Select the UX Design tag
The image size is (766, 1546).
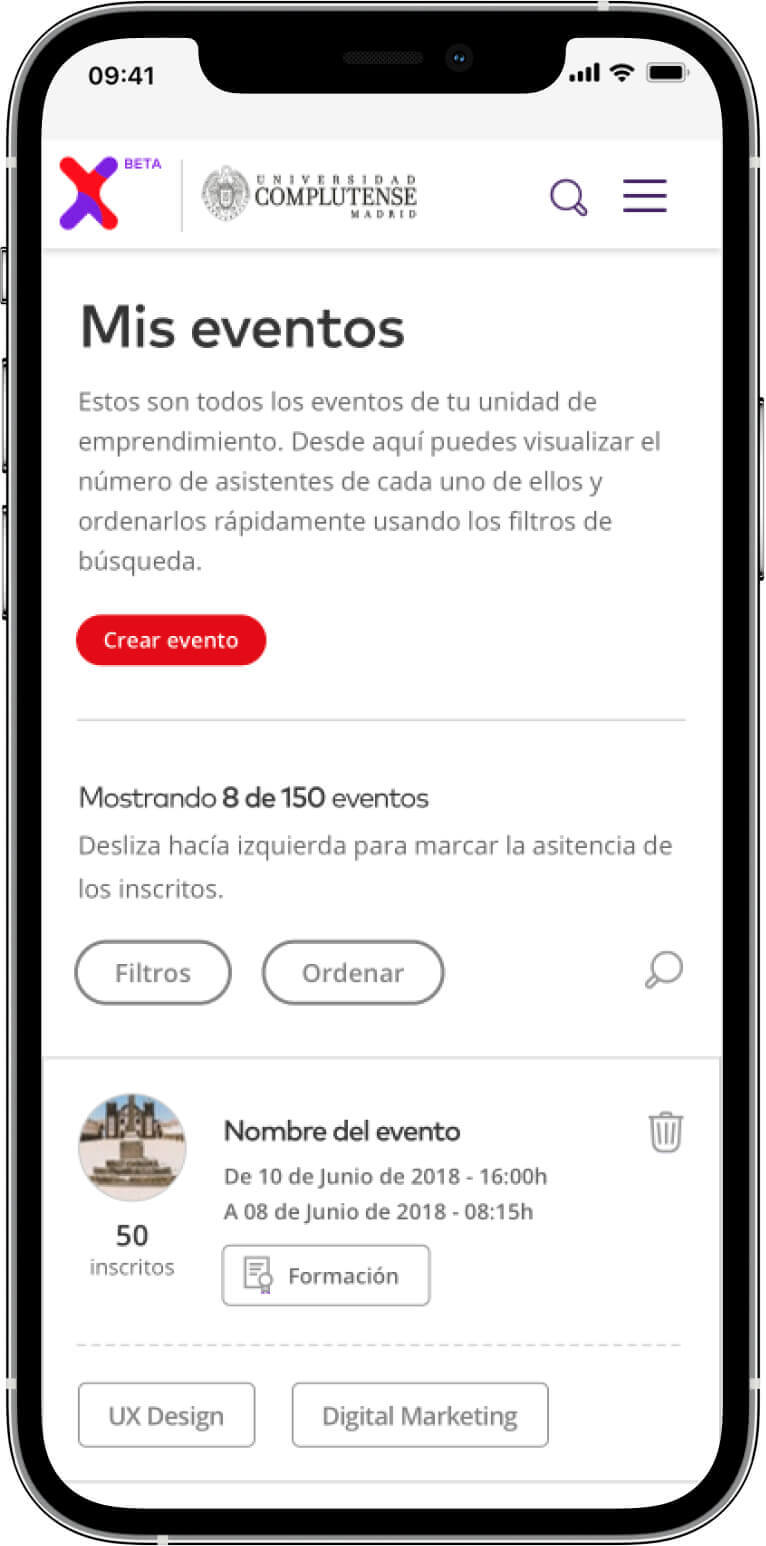[x=166, y=1415]
